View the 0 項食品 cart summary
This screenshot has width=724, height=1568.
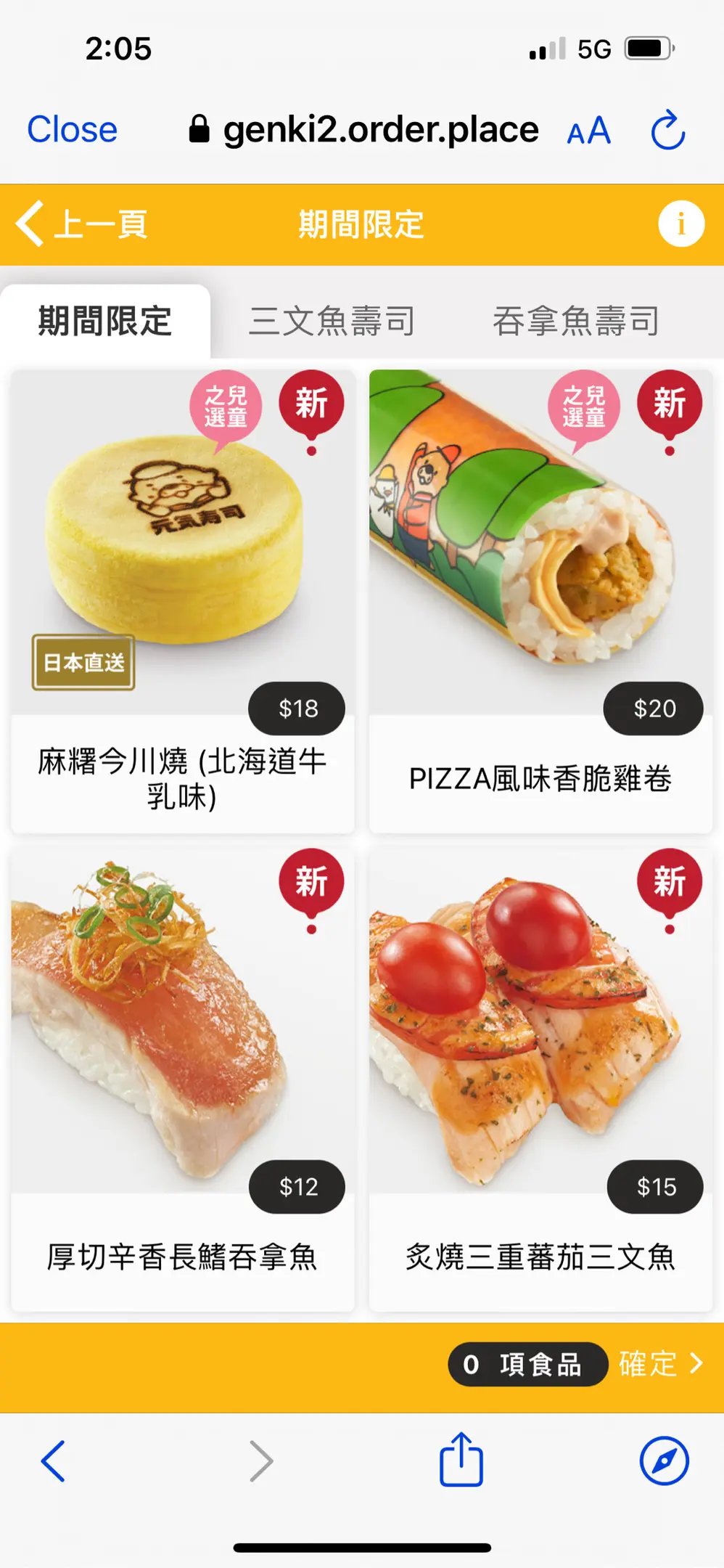point(527,1365)
